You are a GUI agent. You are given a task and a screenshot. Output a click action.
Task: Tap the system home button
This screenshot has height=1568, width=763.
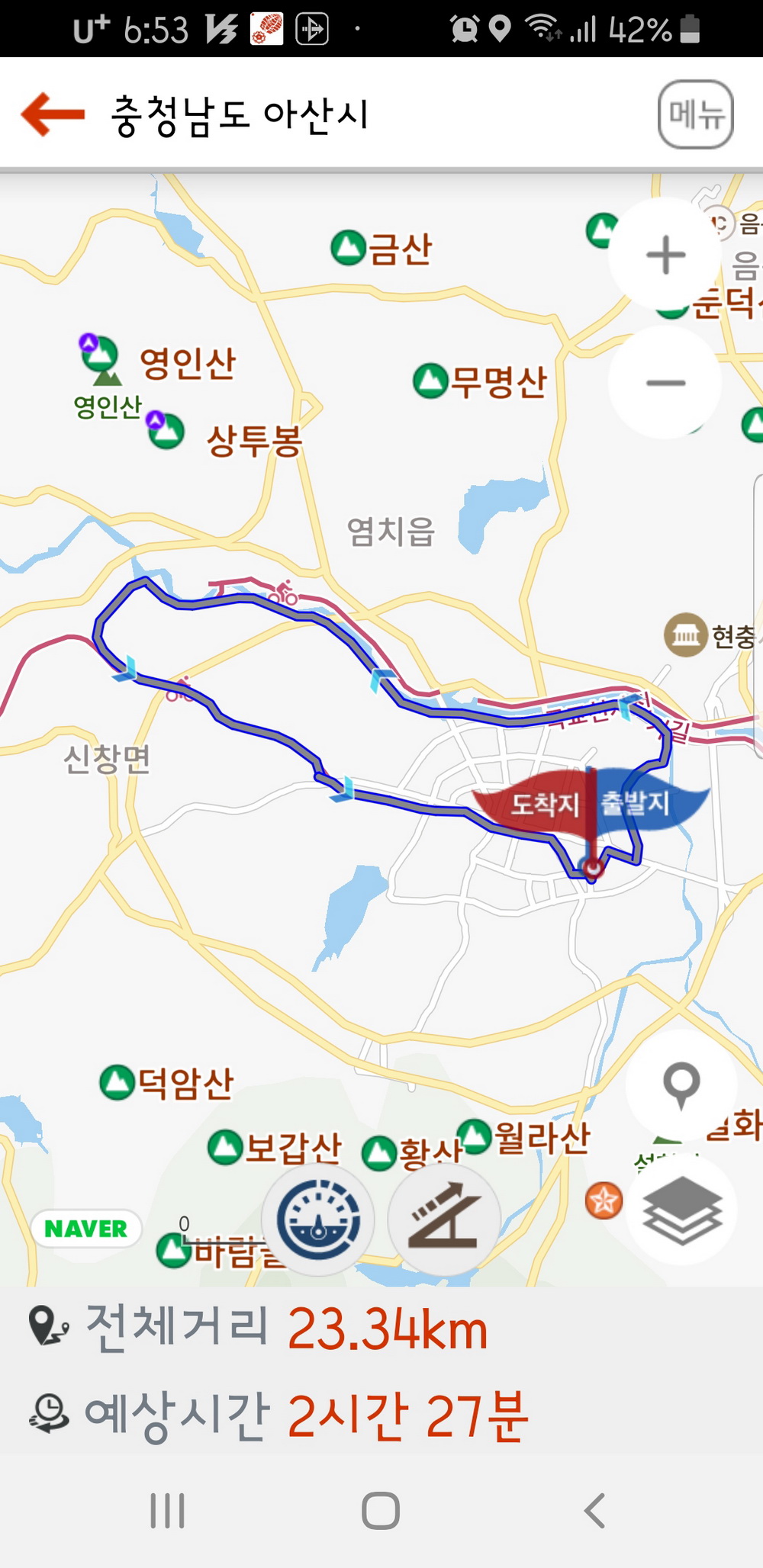(381, 1510)
